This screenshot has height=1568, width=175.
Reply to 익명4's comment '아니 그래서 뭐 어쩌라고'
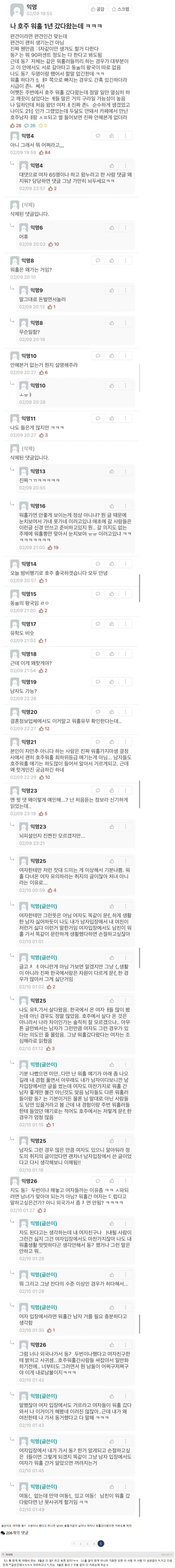97,136
